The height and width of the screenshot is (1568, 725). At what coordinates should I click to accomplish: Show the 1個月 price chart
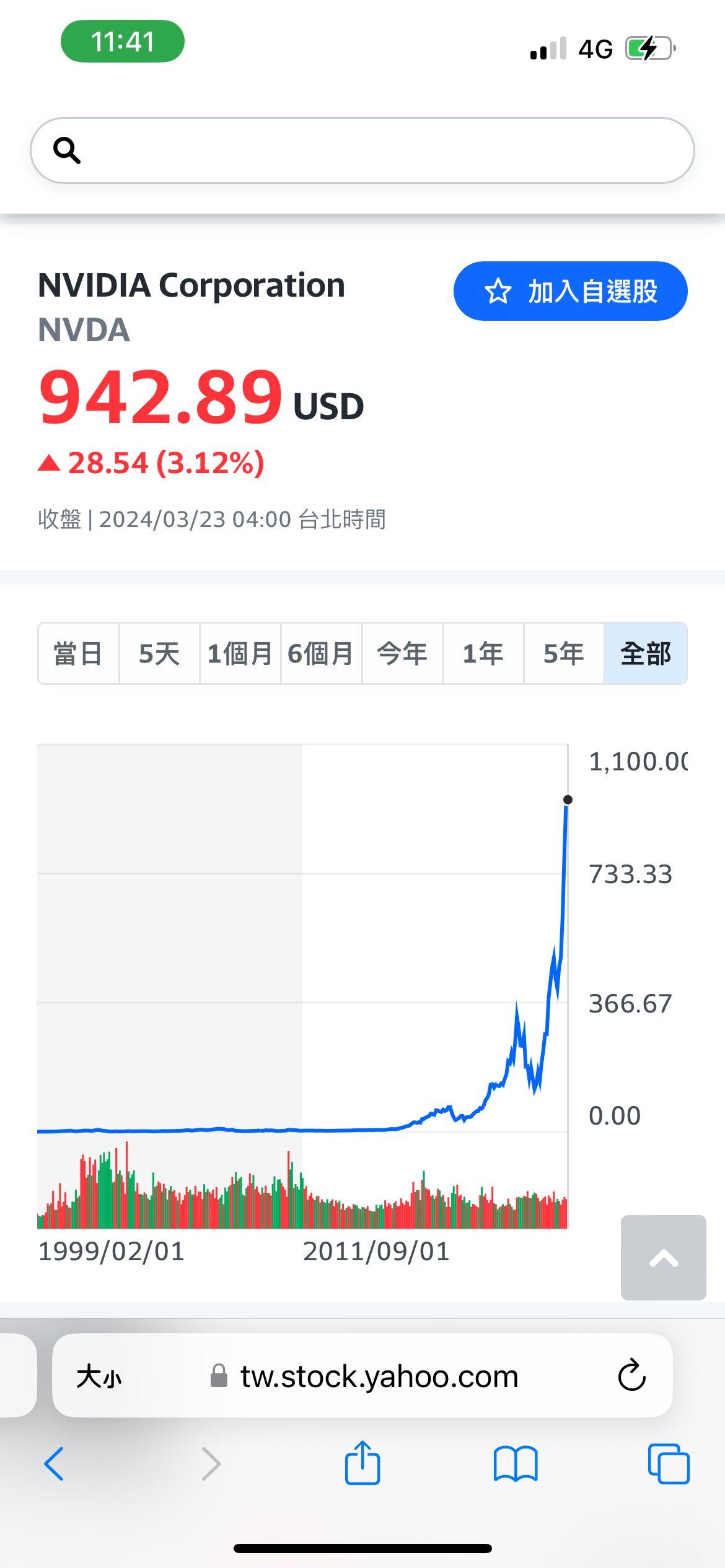[240, 653]
